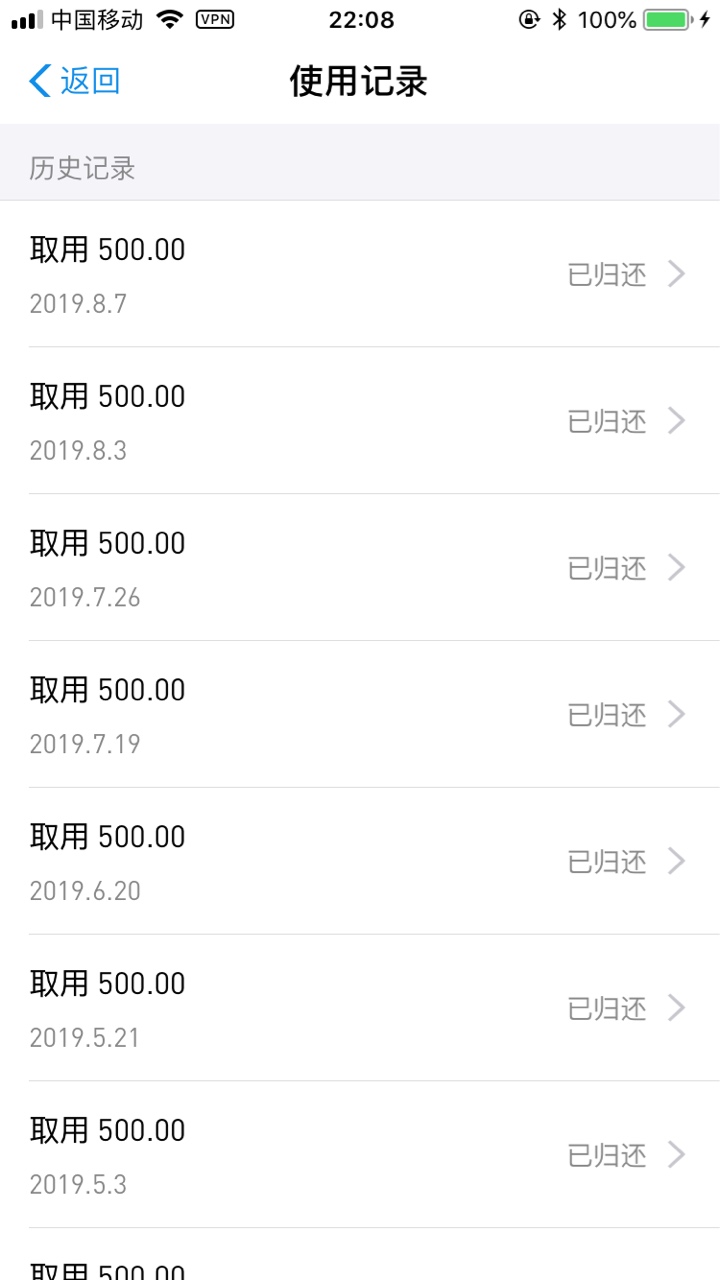The image size is (720, 1280).
Task: View details of the 2019.5.21 record
Action: (x=360, y=1008)
